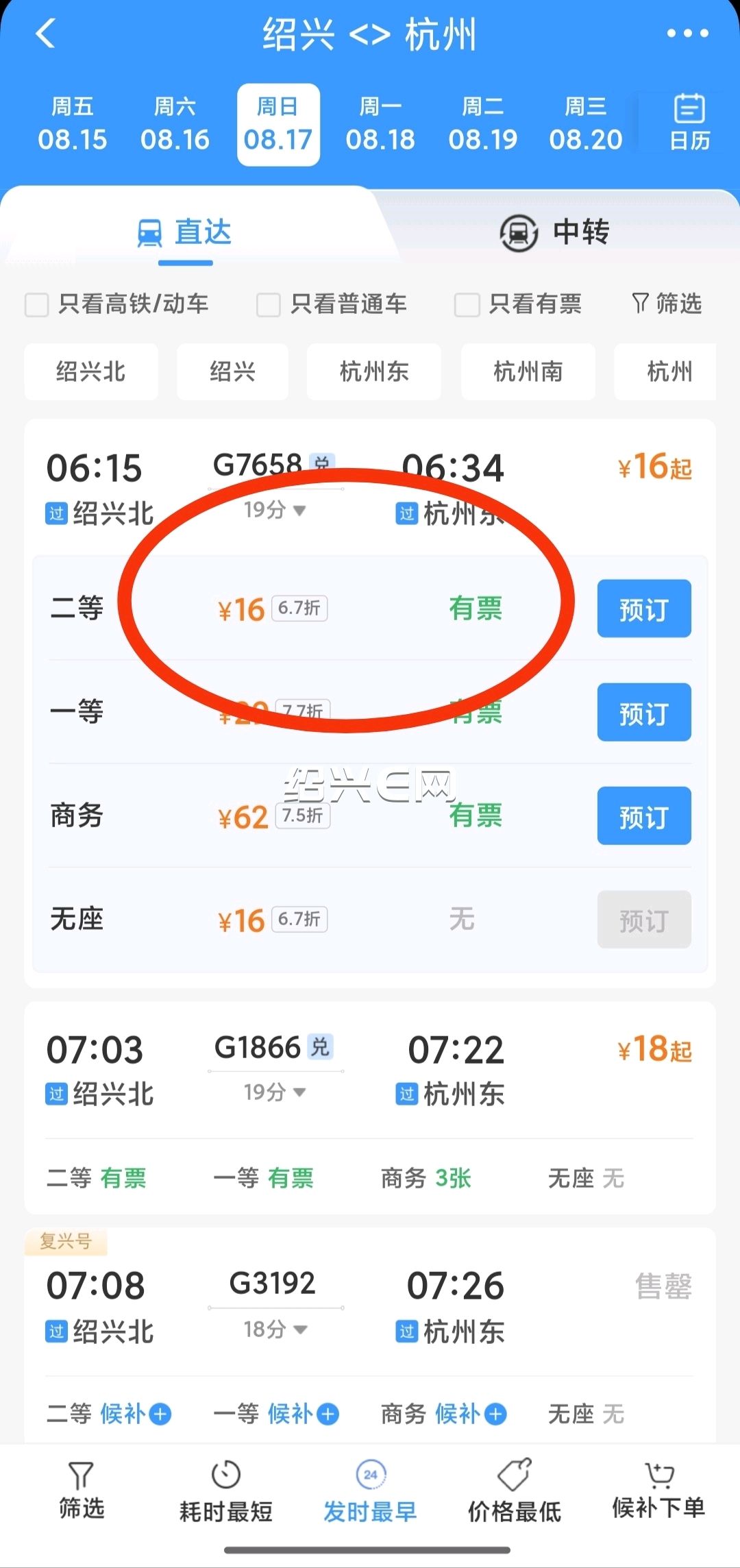The width and height of the screenshot is (740, 1568).
Task: Filter by 杭州东 station chip
Action: [374, 371]
